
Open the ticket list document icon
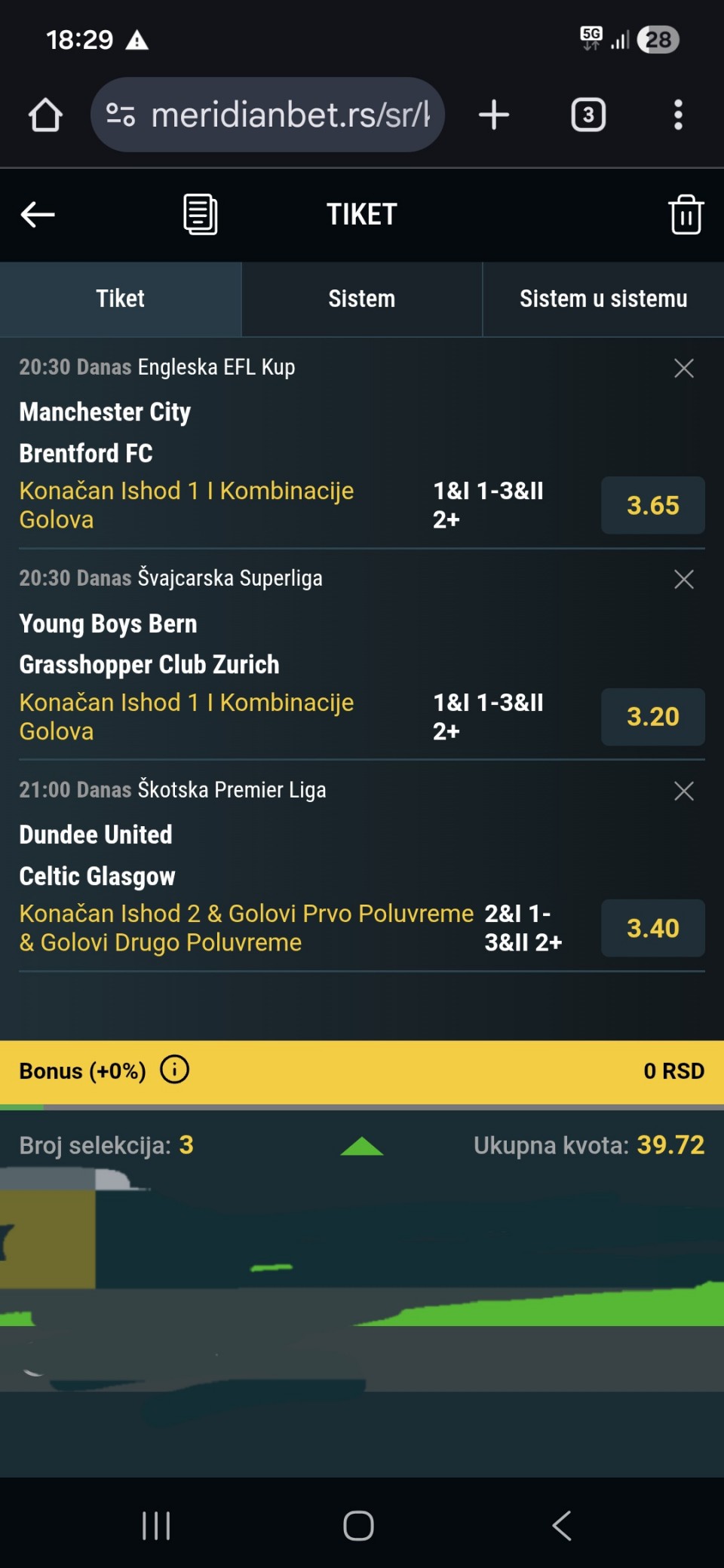coord(201,215)
